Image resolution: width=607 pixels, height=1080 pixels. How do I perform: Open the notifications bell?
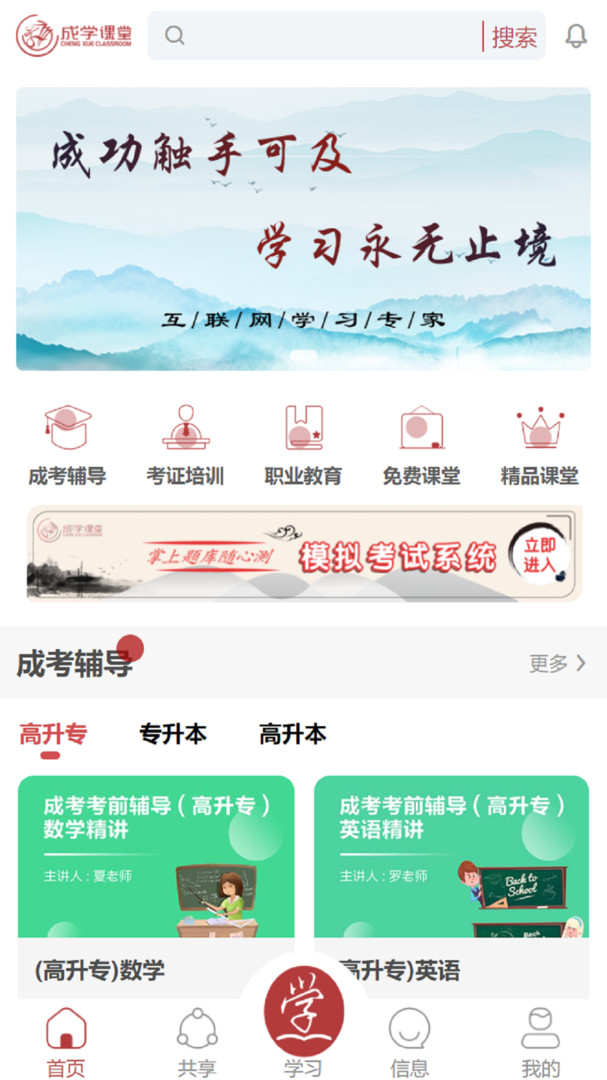pos(576,37)
